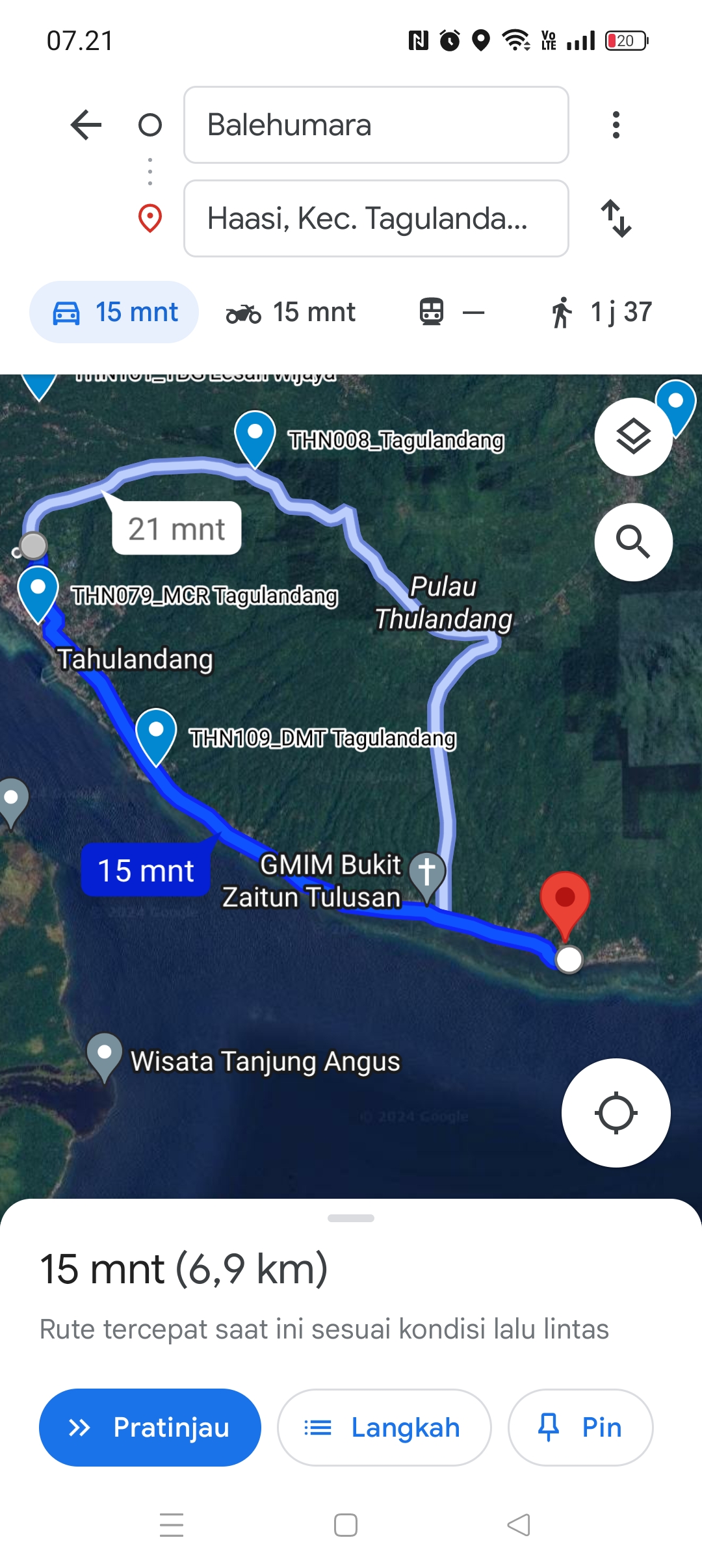
Task: Go back using the top arrow
Action: coord(86,125)
